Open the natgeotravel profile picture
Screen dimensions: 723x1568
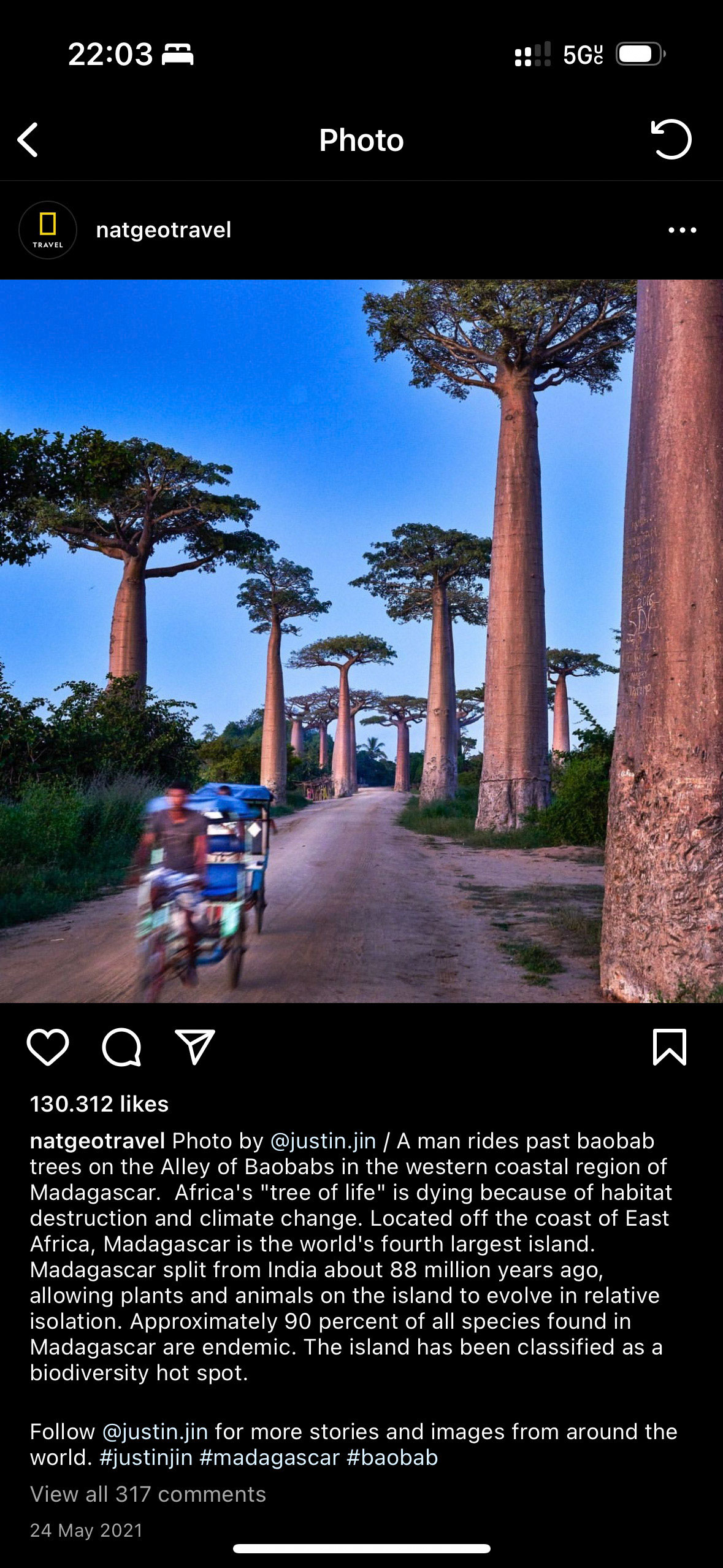48,230
